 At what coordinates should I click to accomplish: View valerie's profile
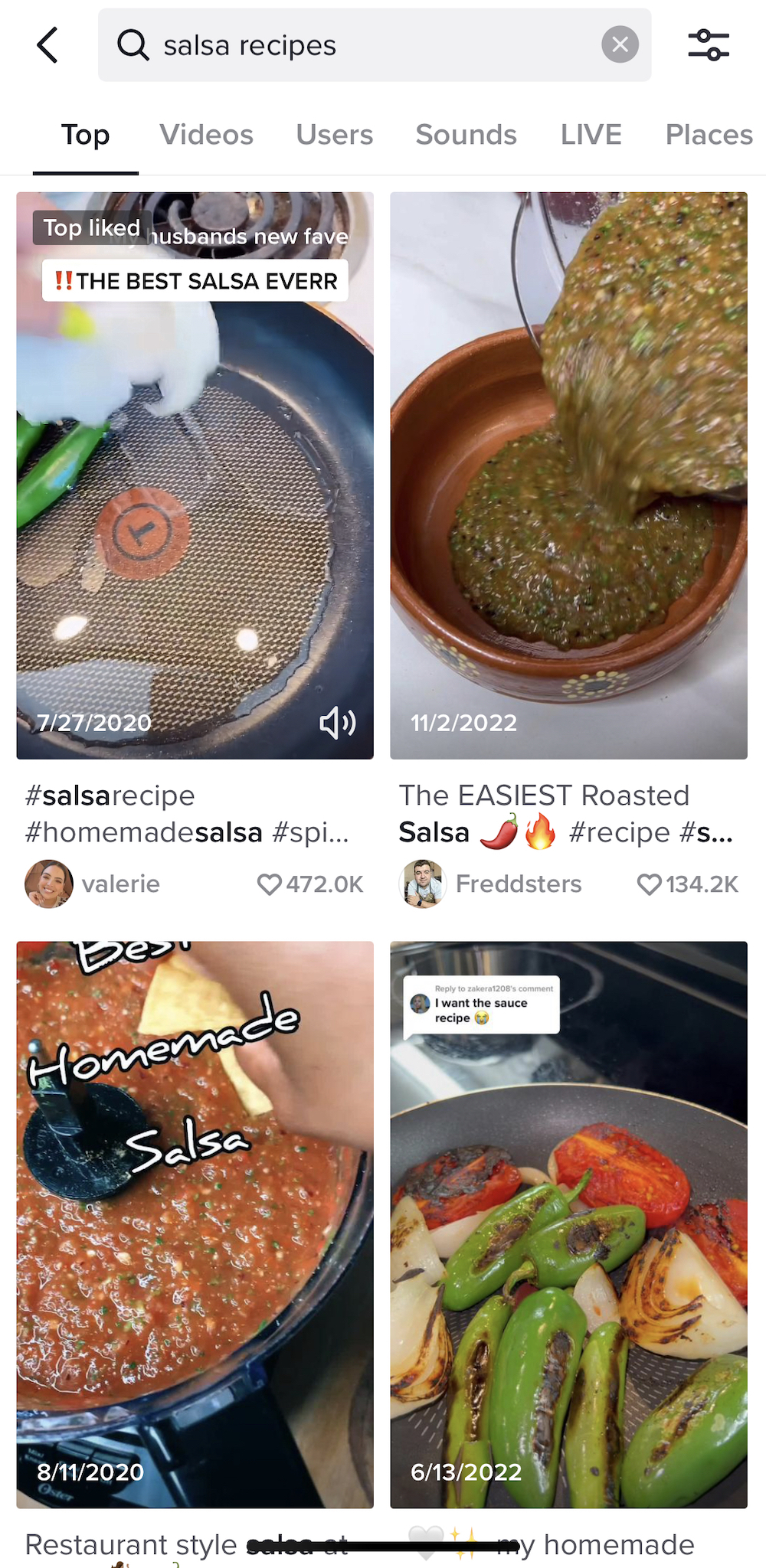49,884
